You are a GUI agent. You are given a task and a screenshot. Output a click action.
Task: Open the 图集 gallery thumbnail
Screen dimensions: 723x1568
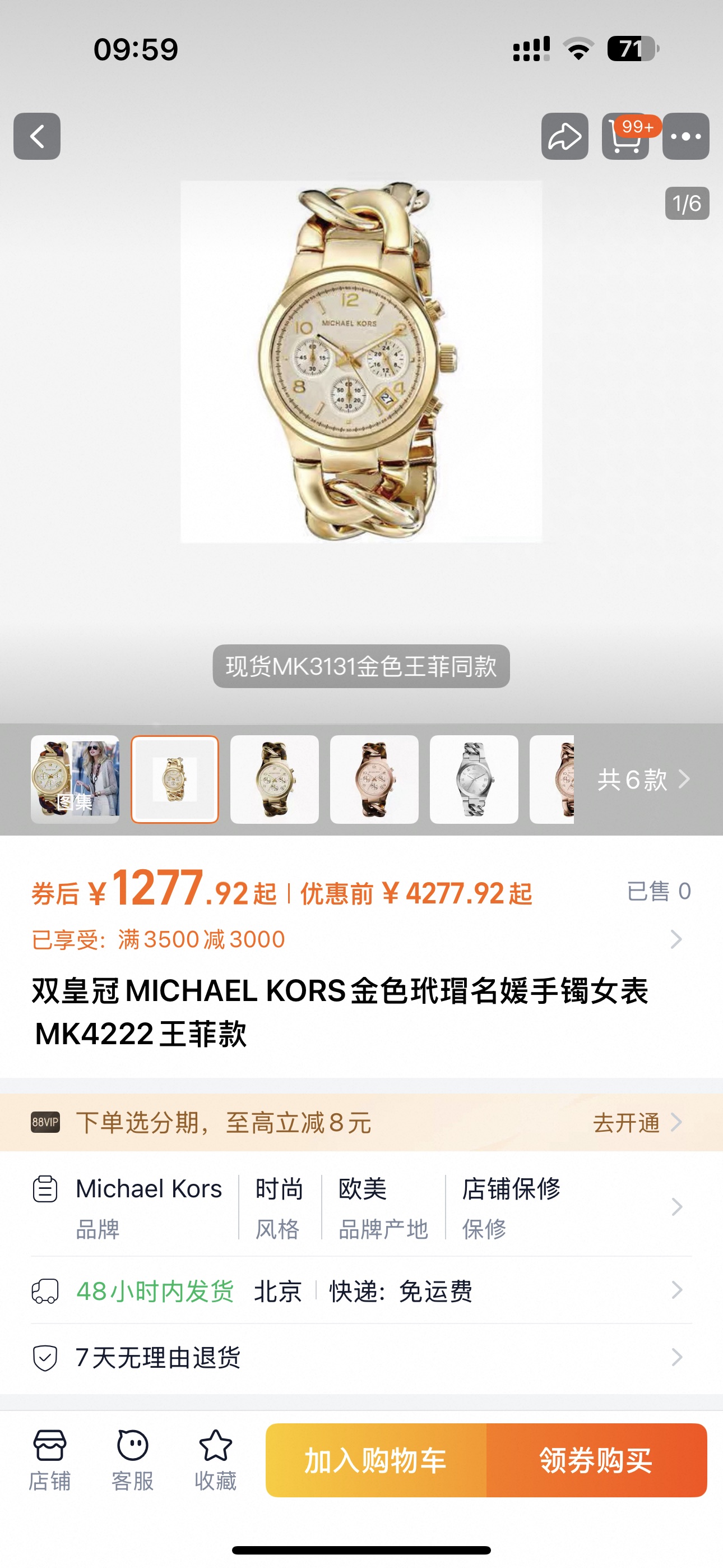[75, 779]
